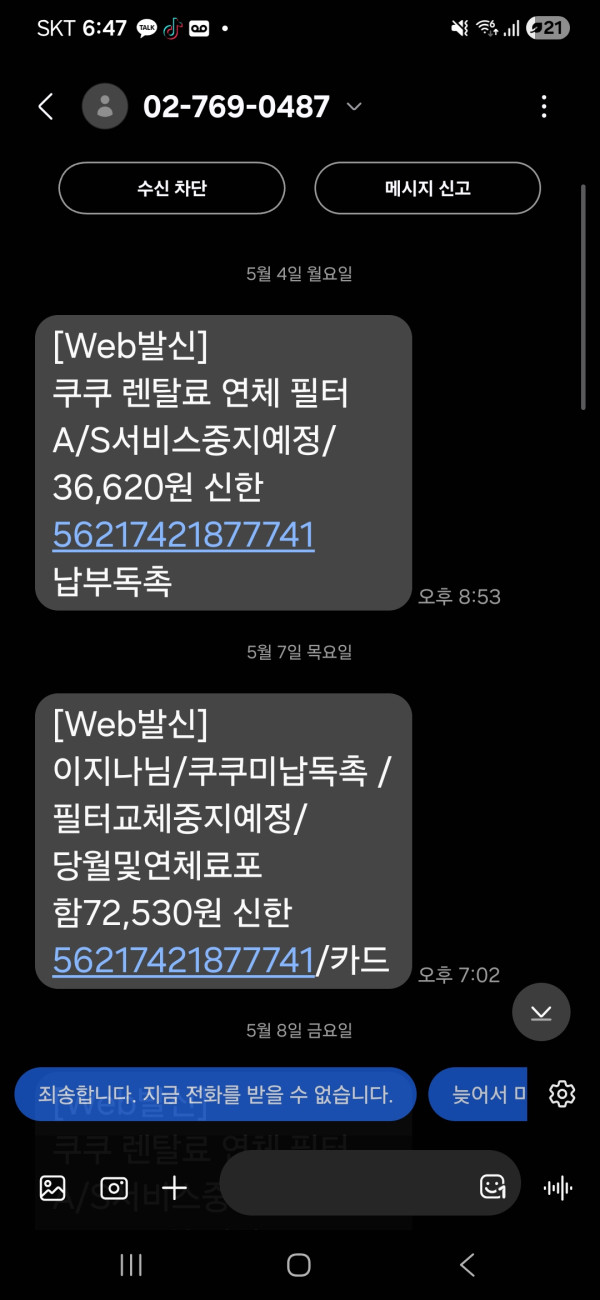Viewport: 600px width, 1300px height.
Task: Open the sticker emoji icon
Action: click(493, 1187)
